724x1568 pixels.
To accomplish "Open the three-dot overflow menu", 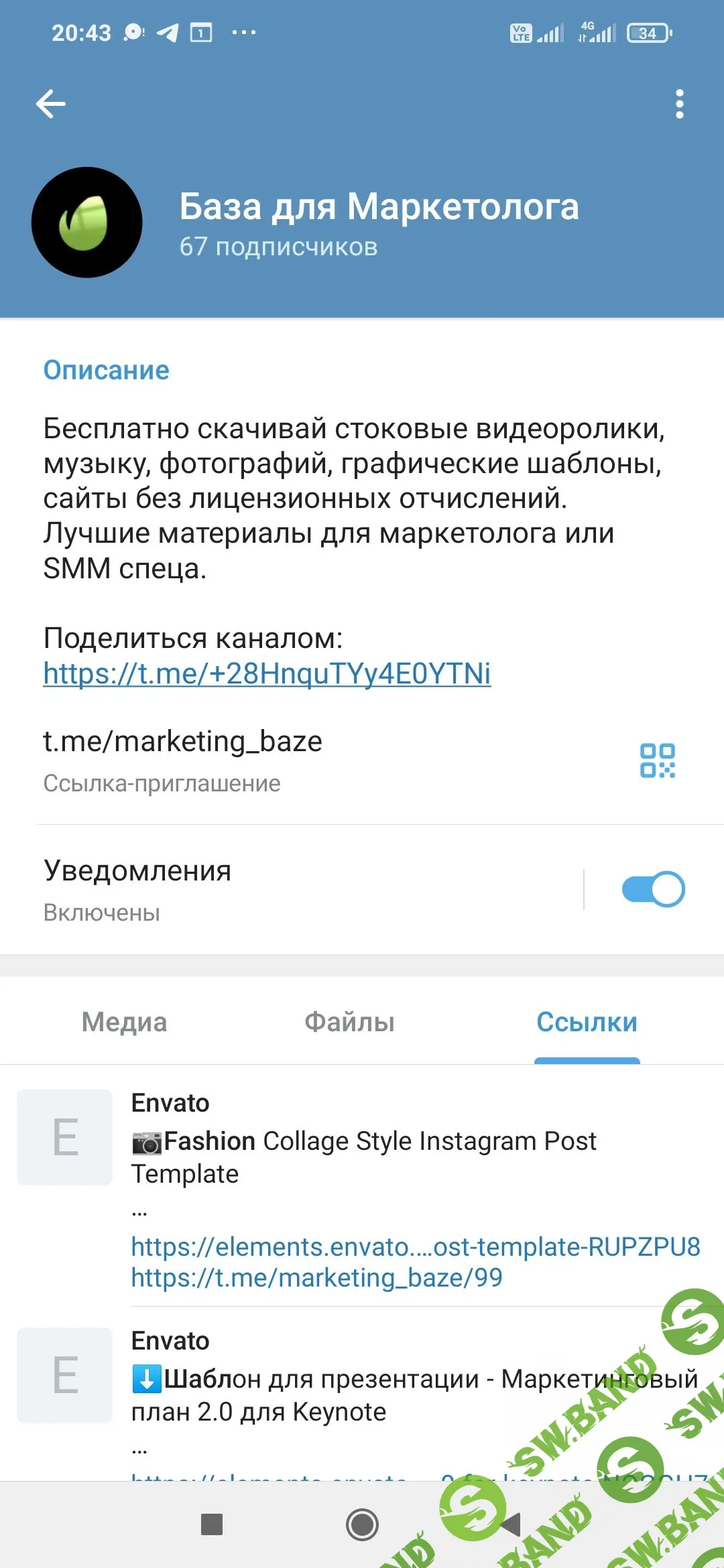I will pyautogui.click(x=679, y=104).
